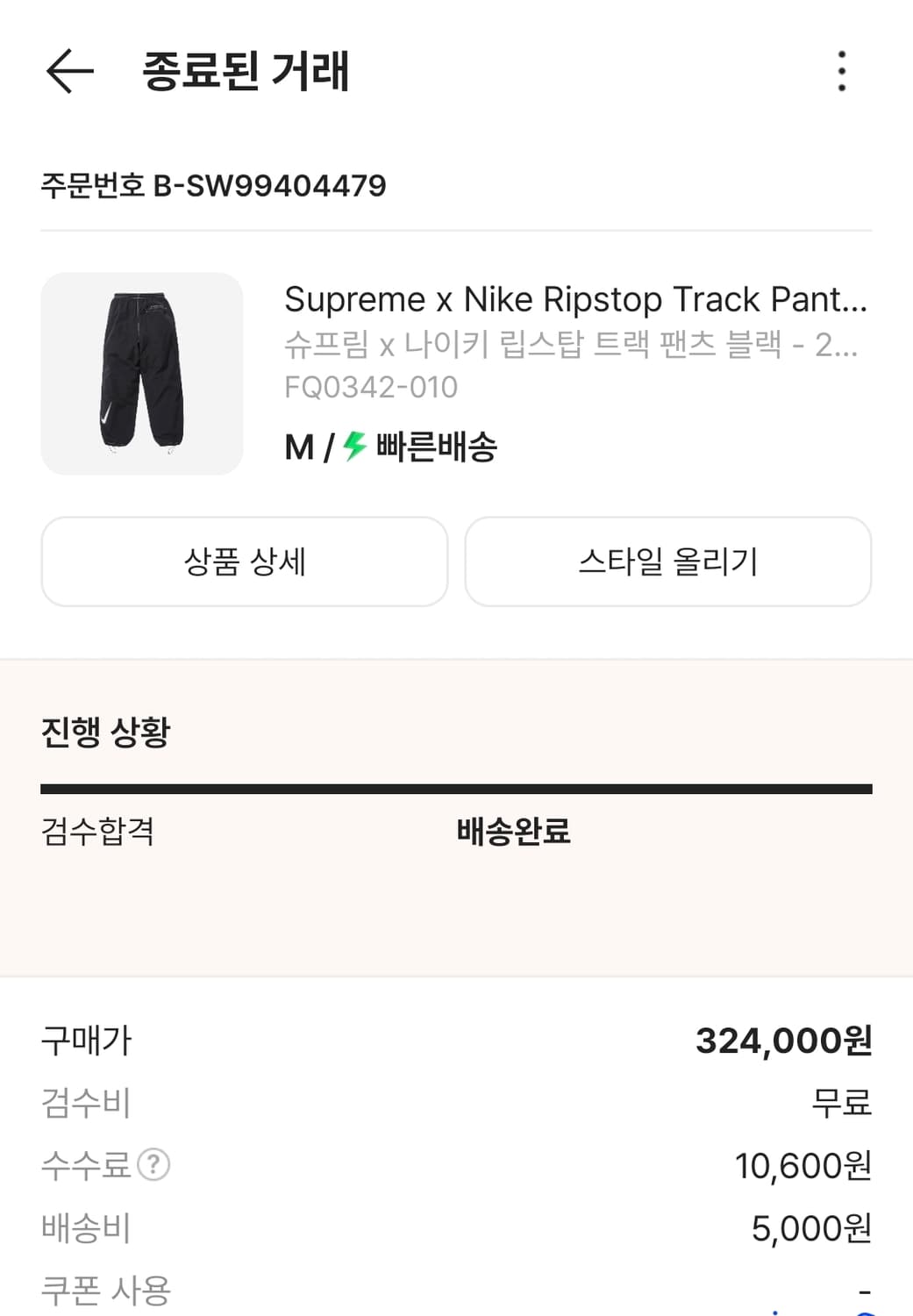
Task: Click the purchase price 324,000원
Action: 782,1041
